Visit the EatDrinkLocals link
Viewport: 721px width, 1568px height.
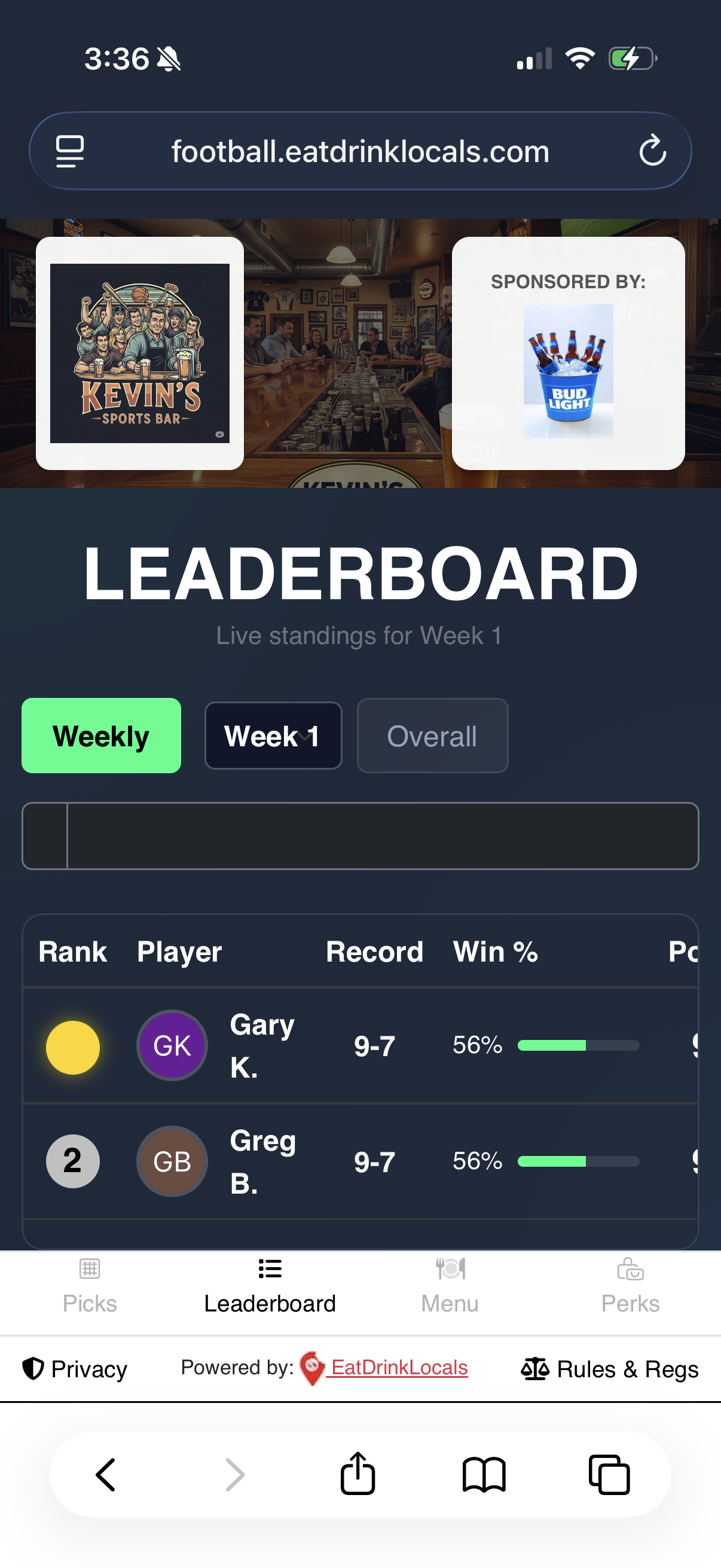tap(399, 1368)
